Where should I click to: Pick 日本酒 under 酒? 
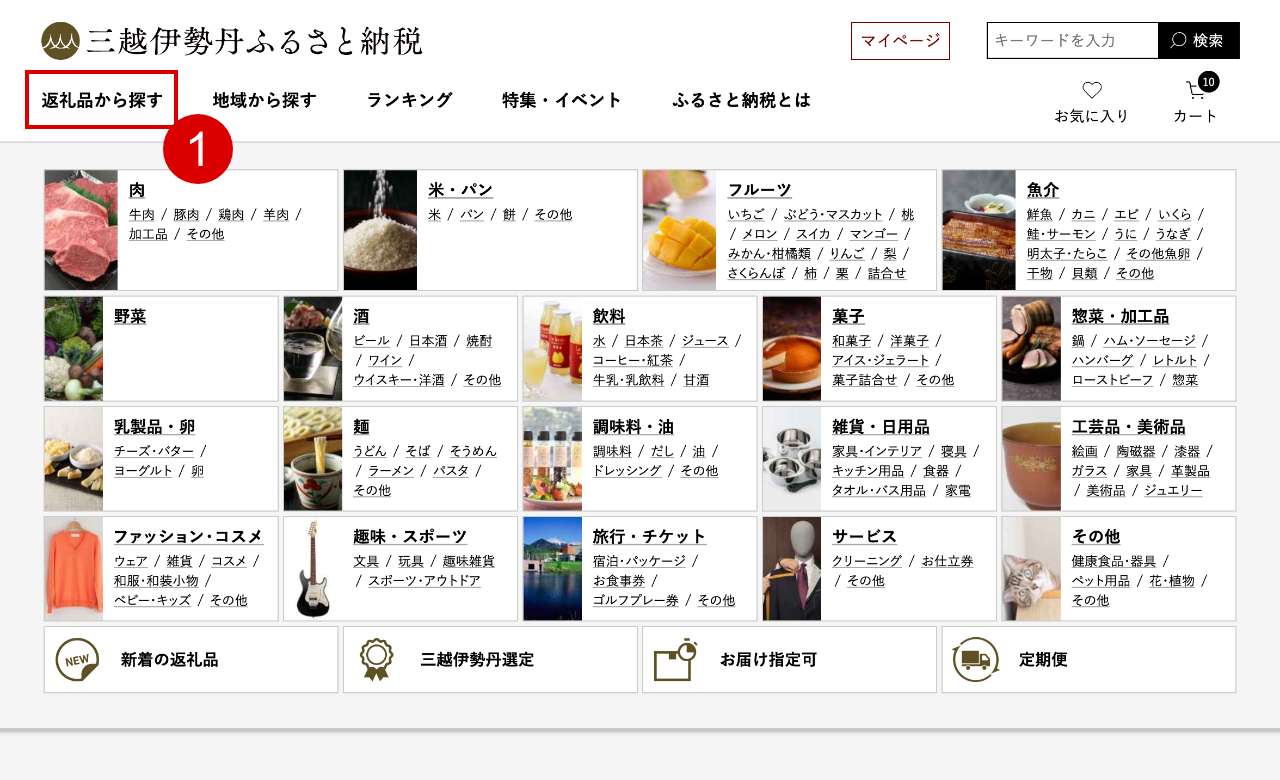point(428,341)
